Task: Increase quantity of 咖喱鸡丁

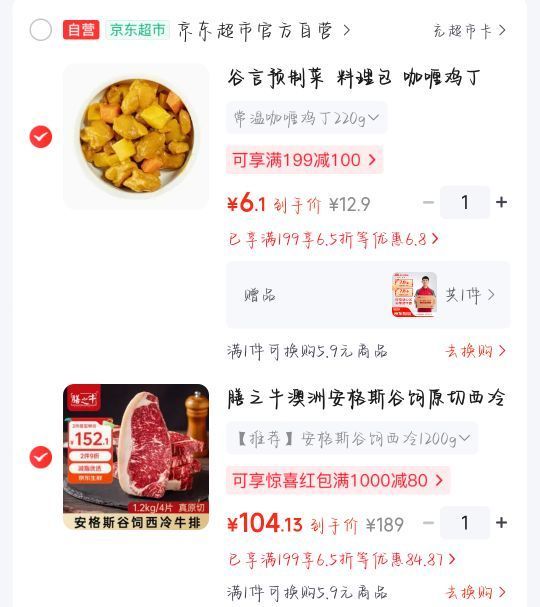Action: 501,202
